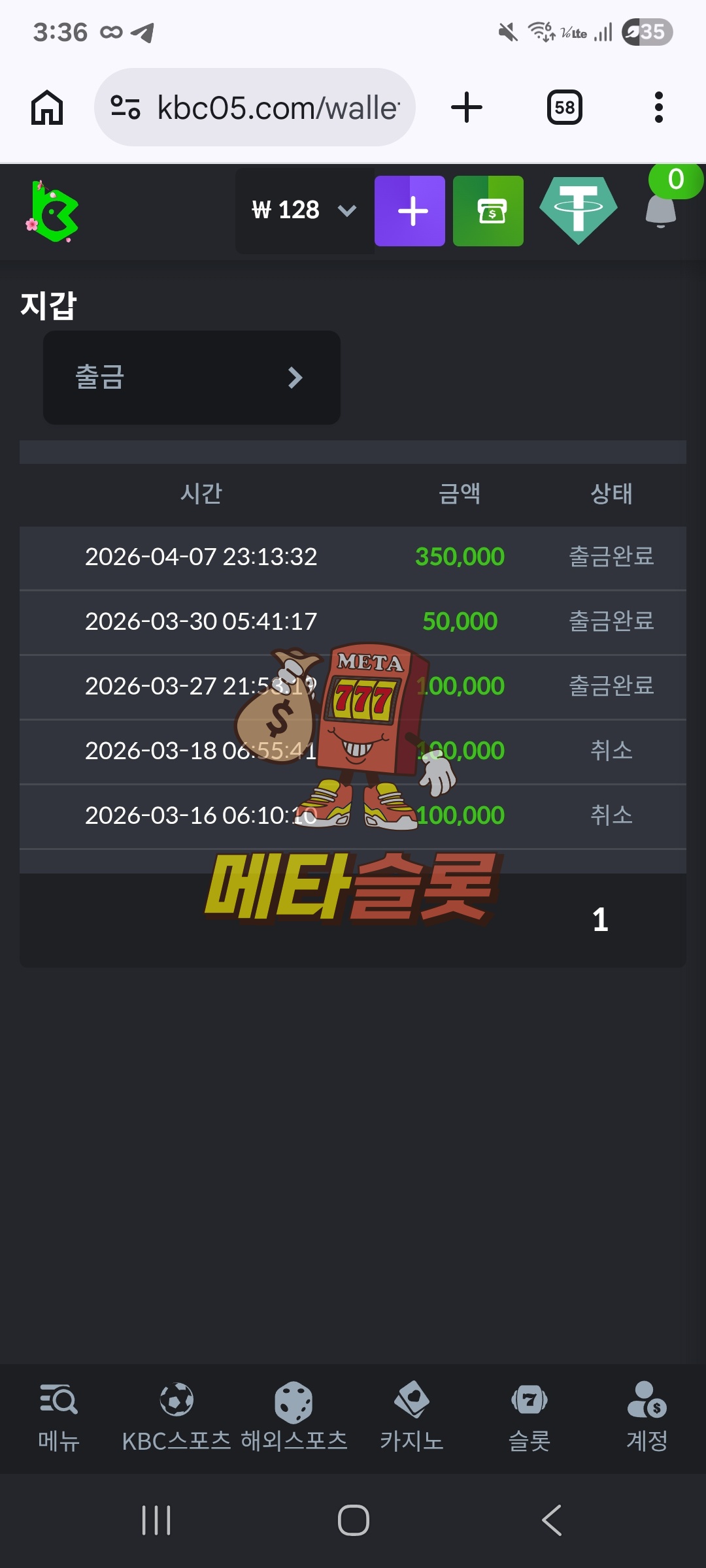Tap the system back button
Screen dimensions: 706x1568
552,1520
